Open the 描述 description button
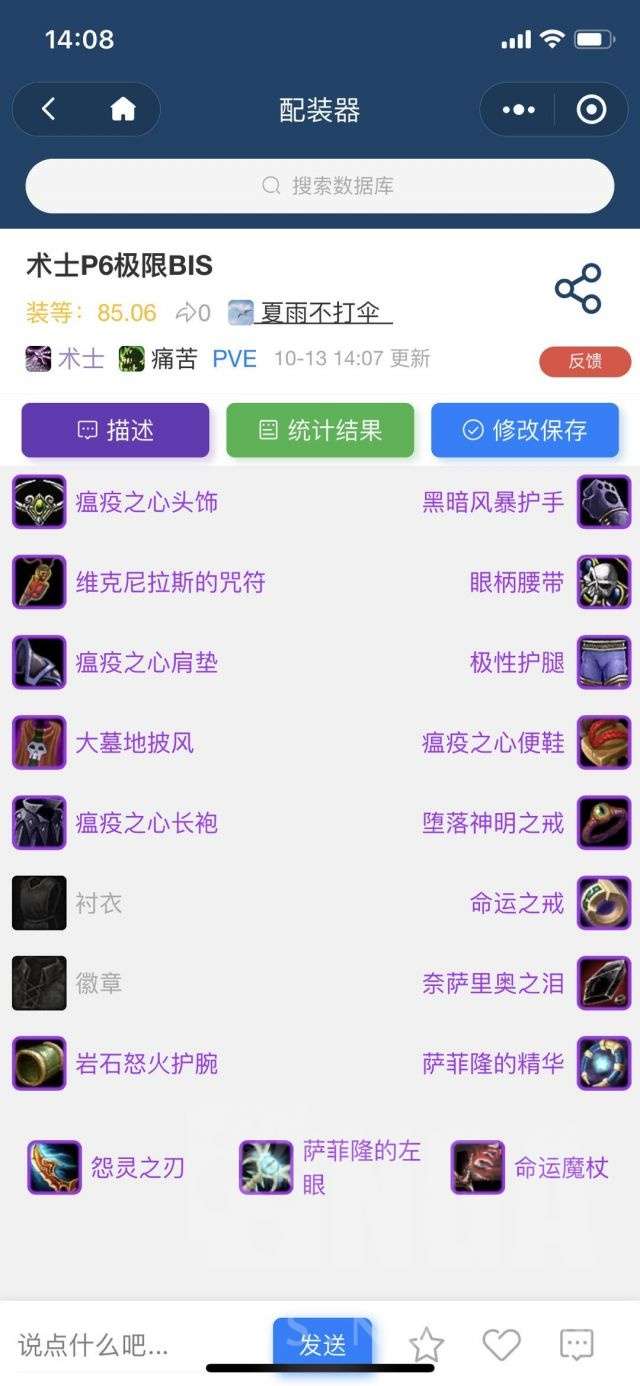The width and height of the screenshot is (640, 1386). coord(115,430)
